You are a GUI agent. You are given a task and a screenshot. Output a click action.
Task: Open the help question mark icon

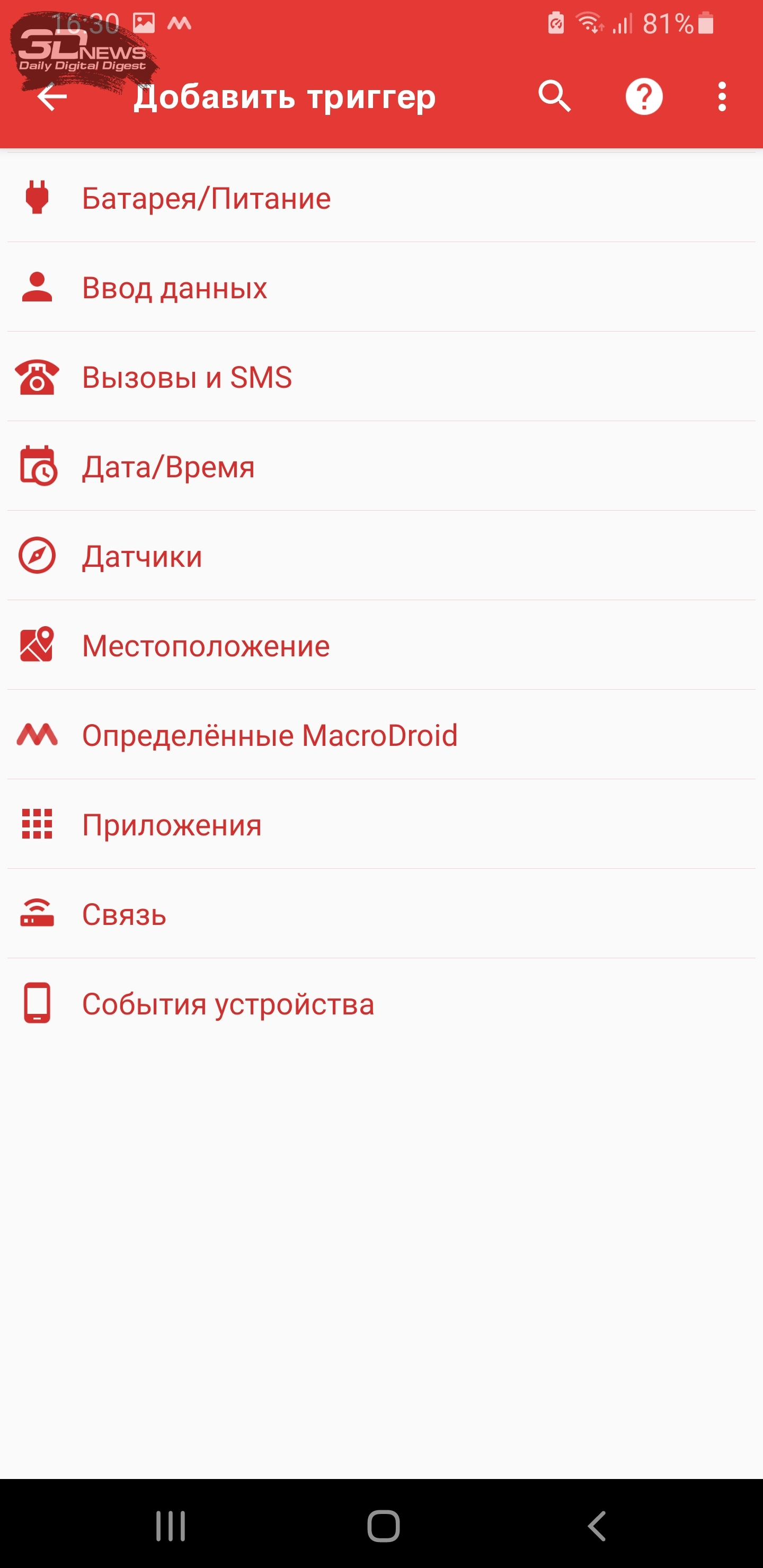pos(644,96)
